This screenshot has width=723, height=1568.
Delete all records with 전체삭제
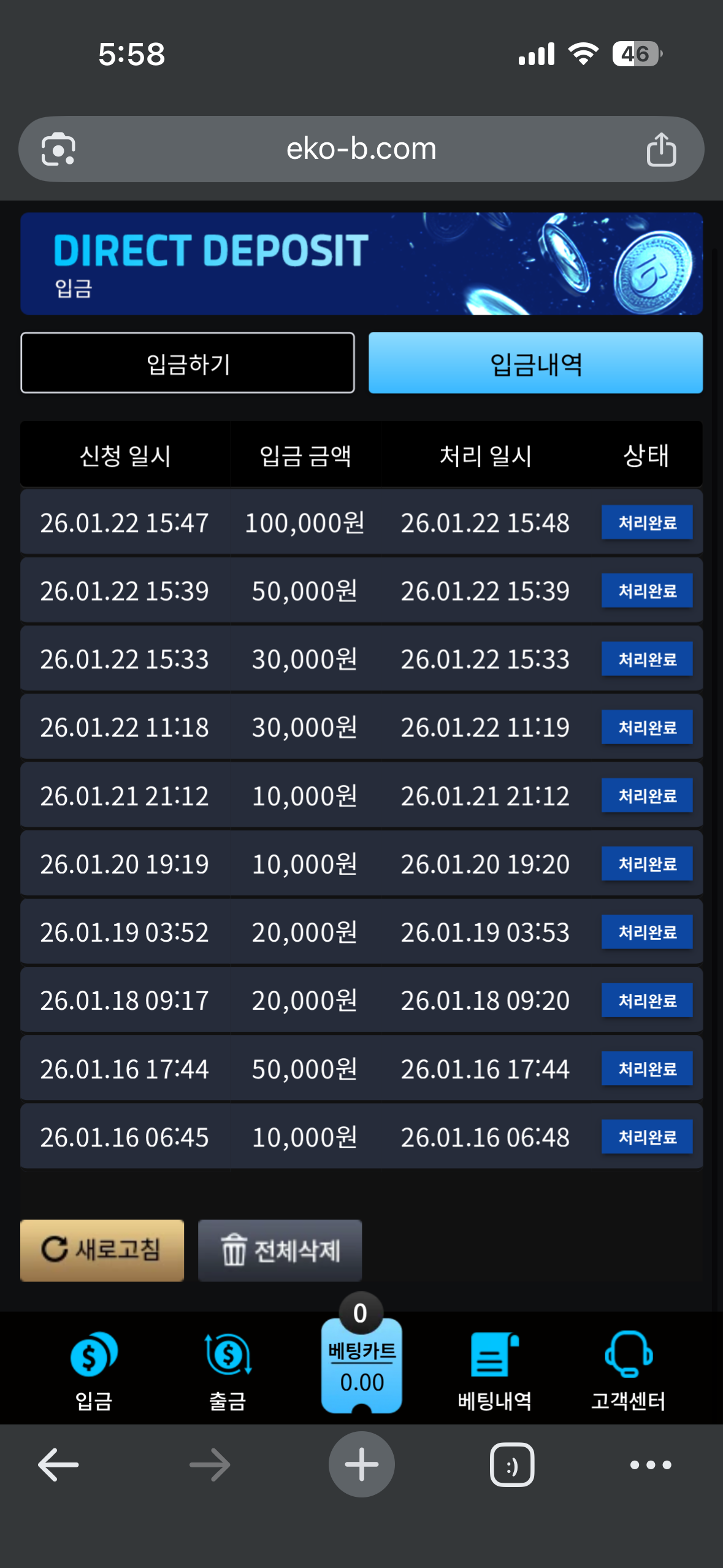coord(280,1250)
